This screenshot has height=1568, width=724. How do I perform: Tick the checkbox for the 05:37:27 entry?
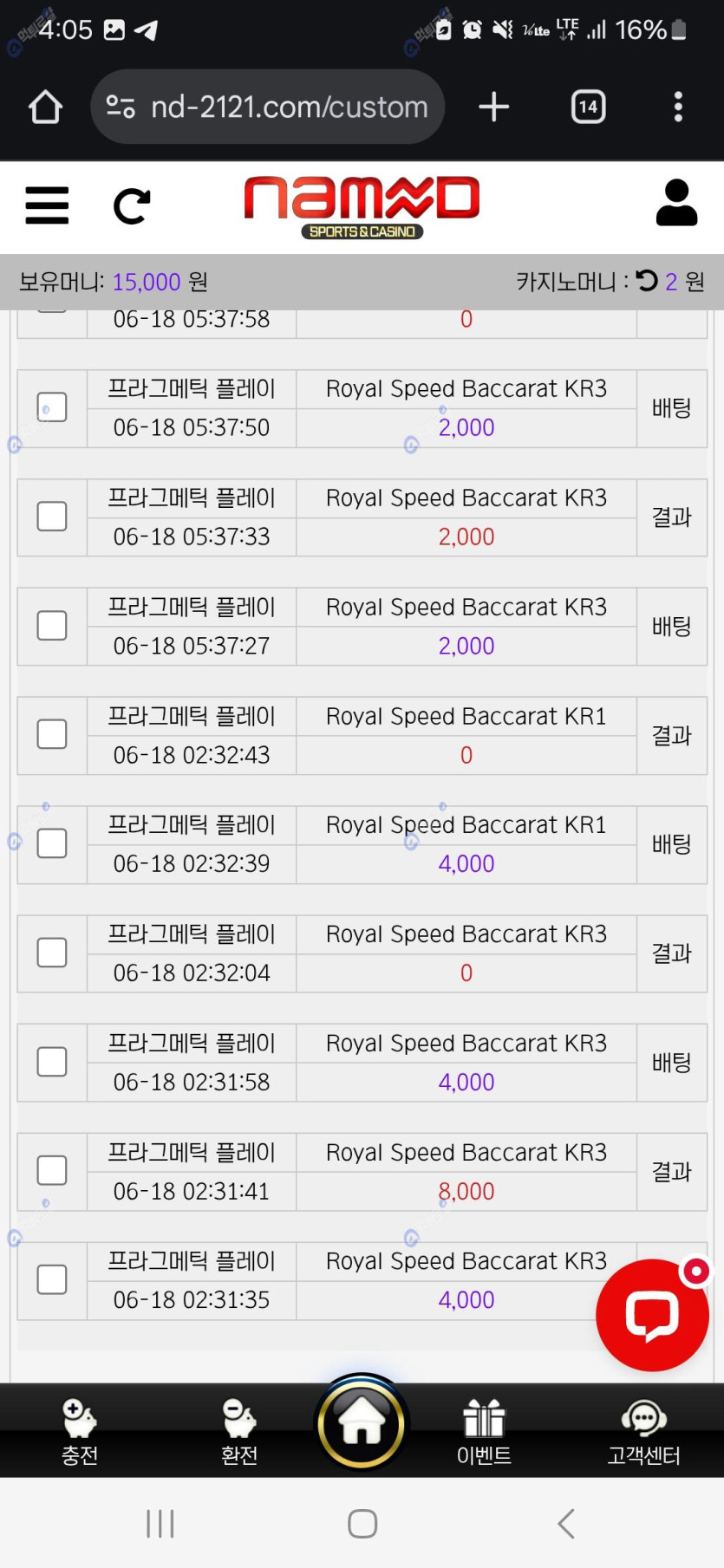pos(52,626)
